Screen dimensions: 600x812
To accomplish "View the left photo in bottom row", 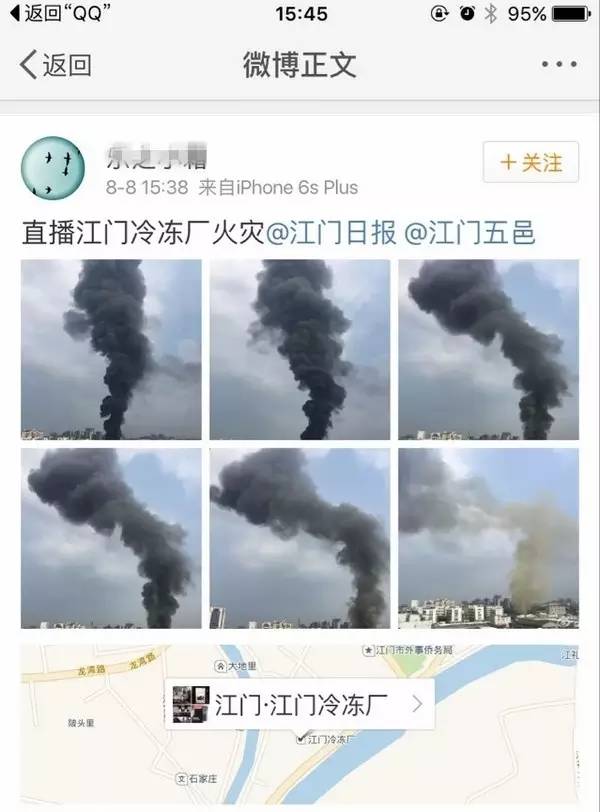I will coord(111,538).
